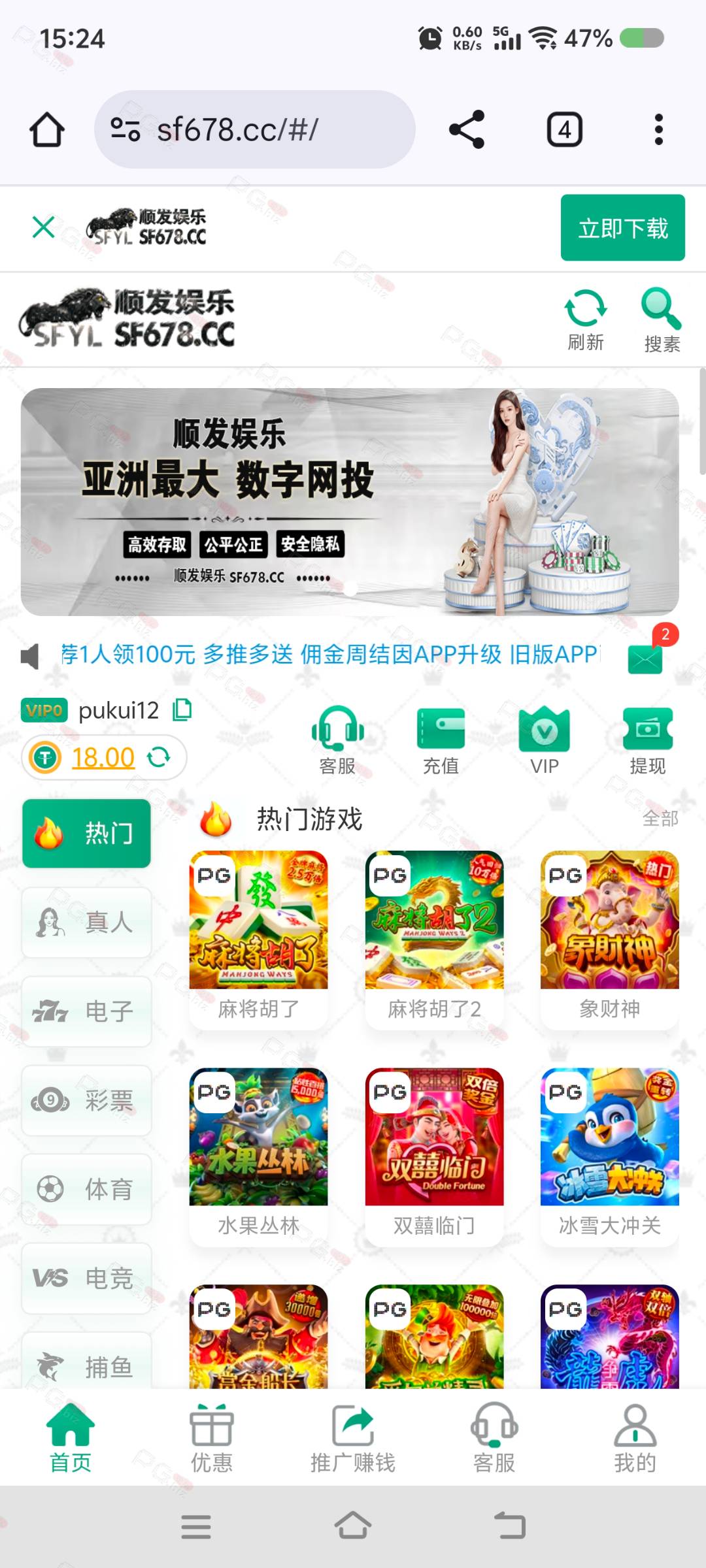The width and height of the screenshot is (706, 1568).
Task: Copy username pukui12
Action: [x=182, y=710]
